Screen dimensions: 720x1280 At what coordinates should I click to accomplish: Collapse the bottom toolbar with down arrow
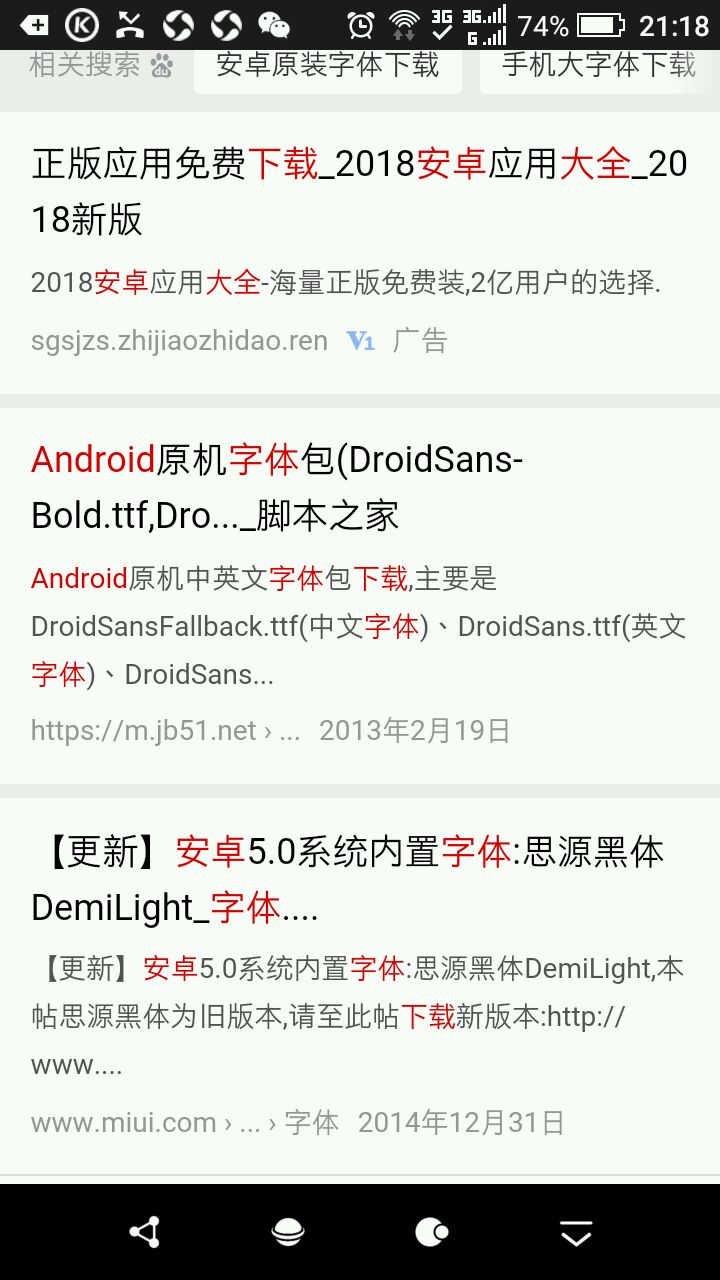(576, 1234)
